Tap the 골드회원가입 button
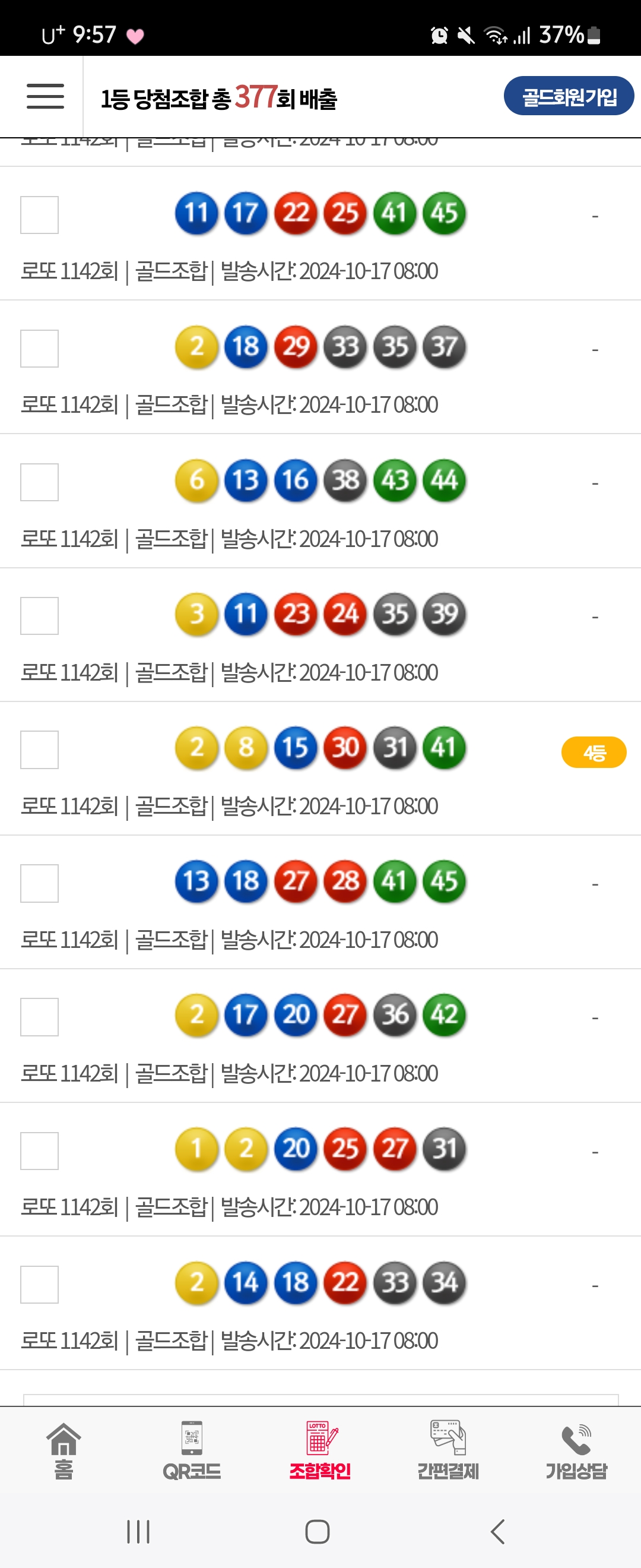The width and height of the screenshot is (641, 1568). click(568, 96)
